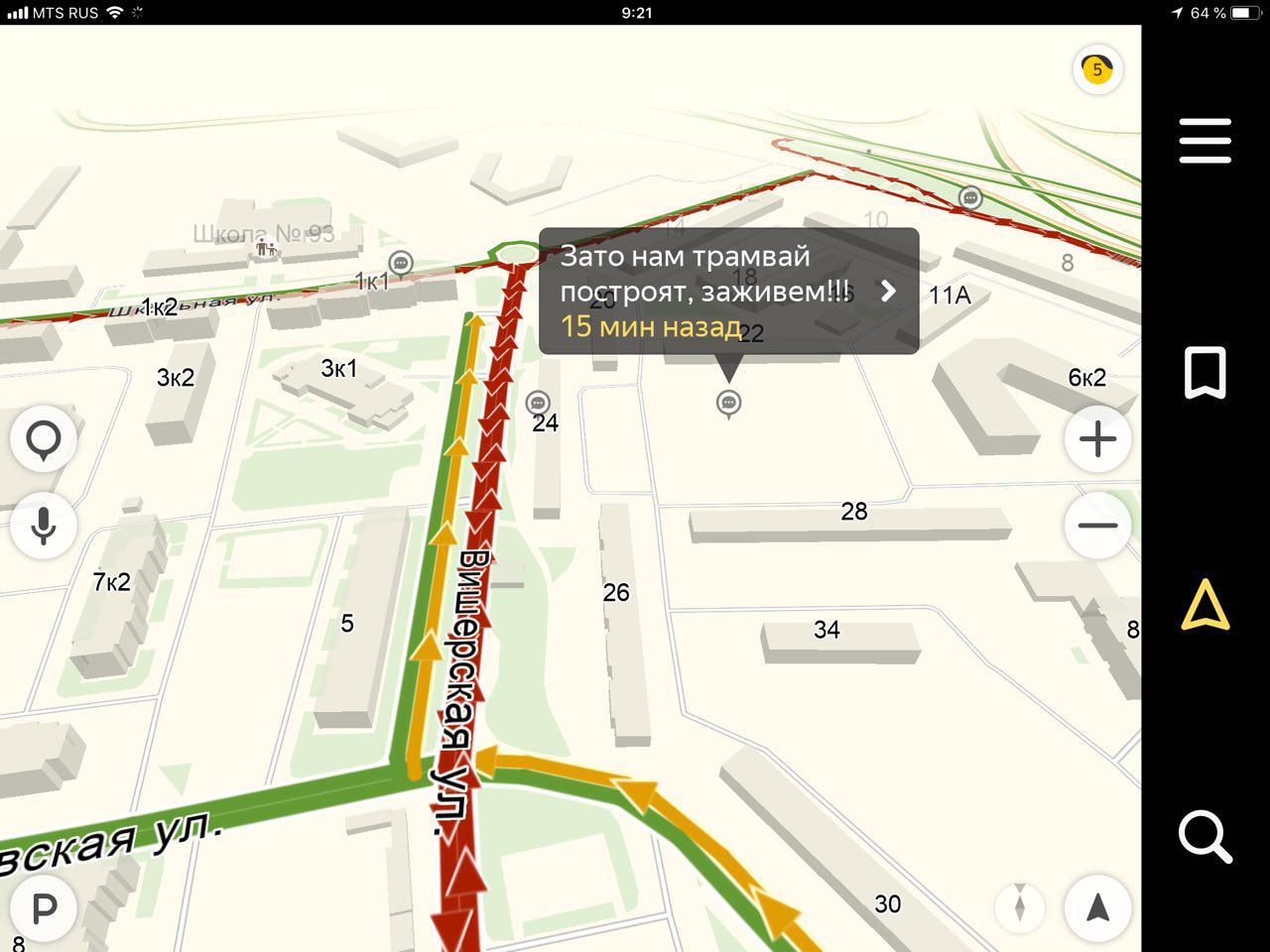The image size is (1270, 952).
Task: Activate the voice input microphone
Action: tap(44, 525)
